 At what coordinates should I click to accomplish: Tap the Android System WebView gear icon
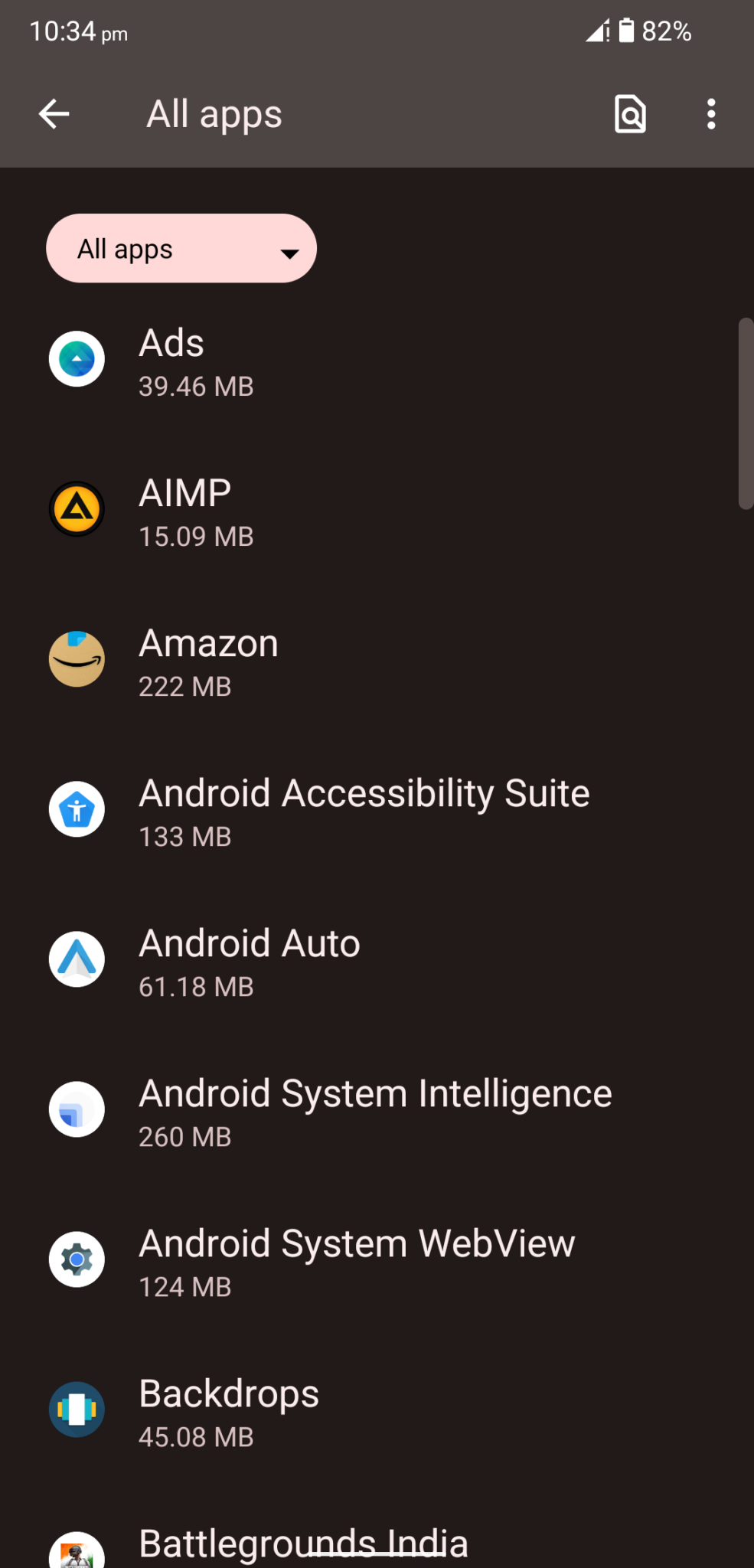point(77,1259)
